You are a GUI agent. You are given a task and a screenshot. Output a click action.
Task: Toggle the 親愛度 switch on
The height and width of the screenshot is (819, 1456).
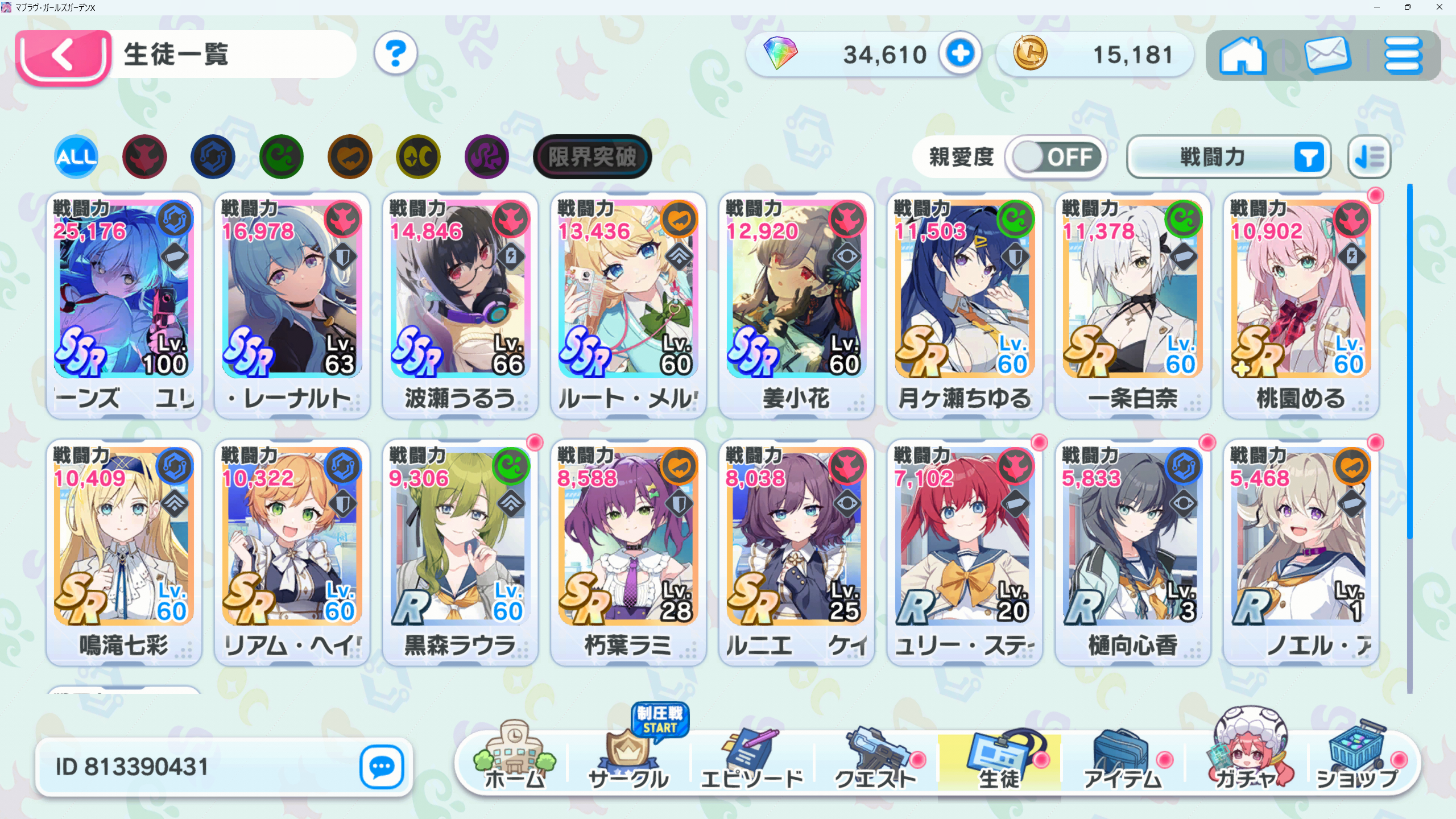click(x=1056, y=157)
